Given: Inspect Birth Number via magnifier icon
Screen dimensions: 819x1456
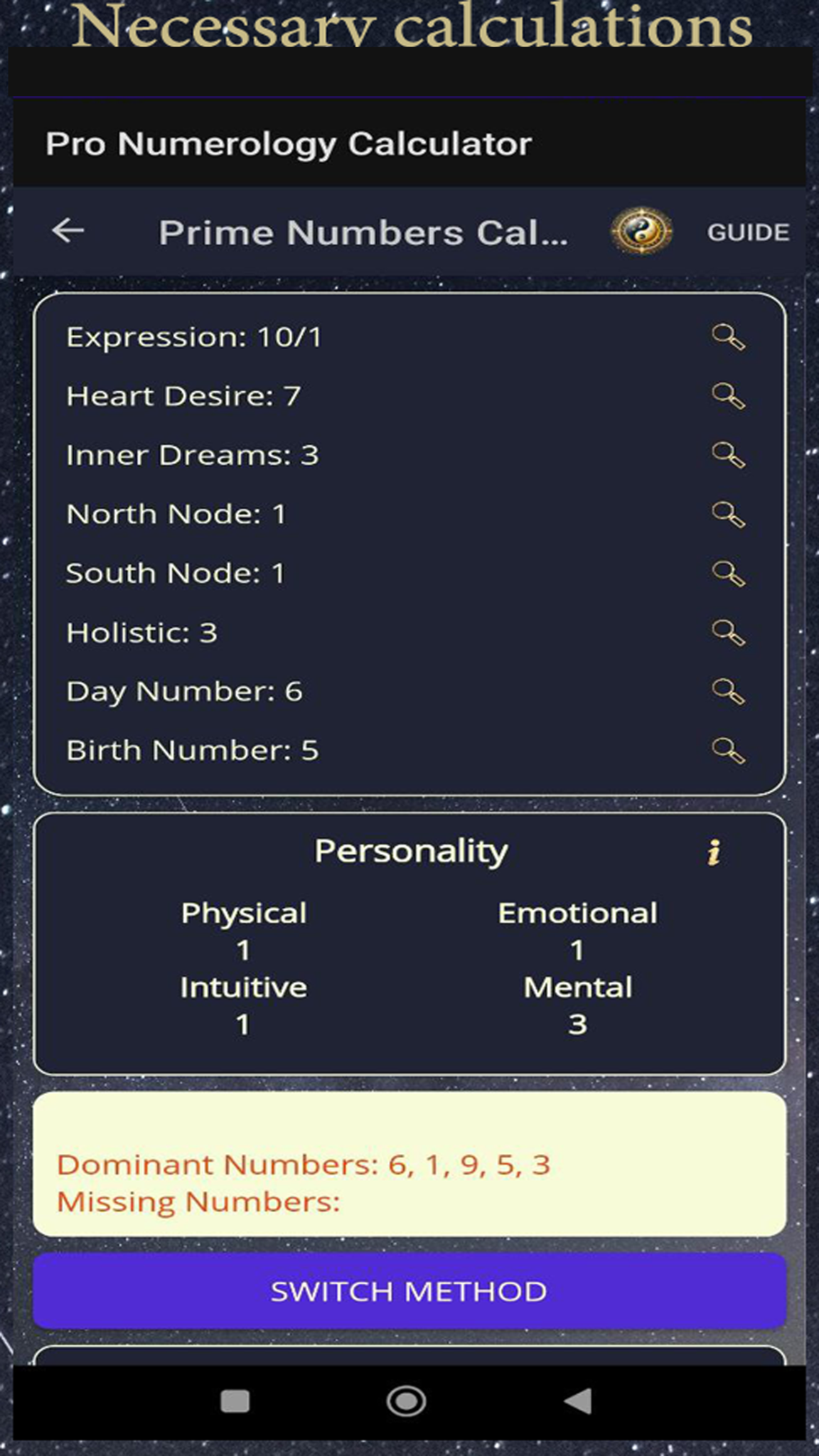Looking at the screenshot, I should (728, 749).
